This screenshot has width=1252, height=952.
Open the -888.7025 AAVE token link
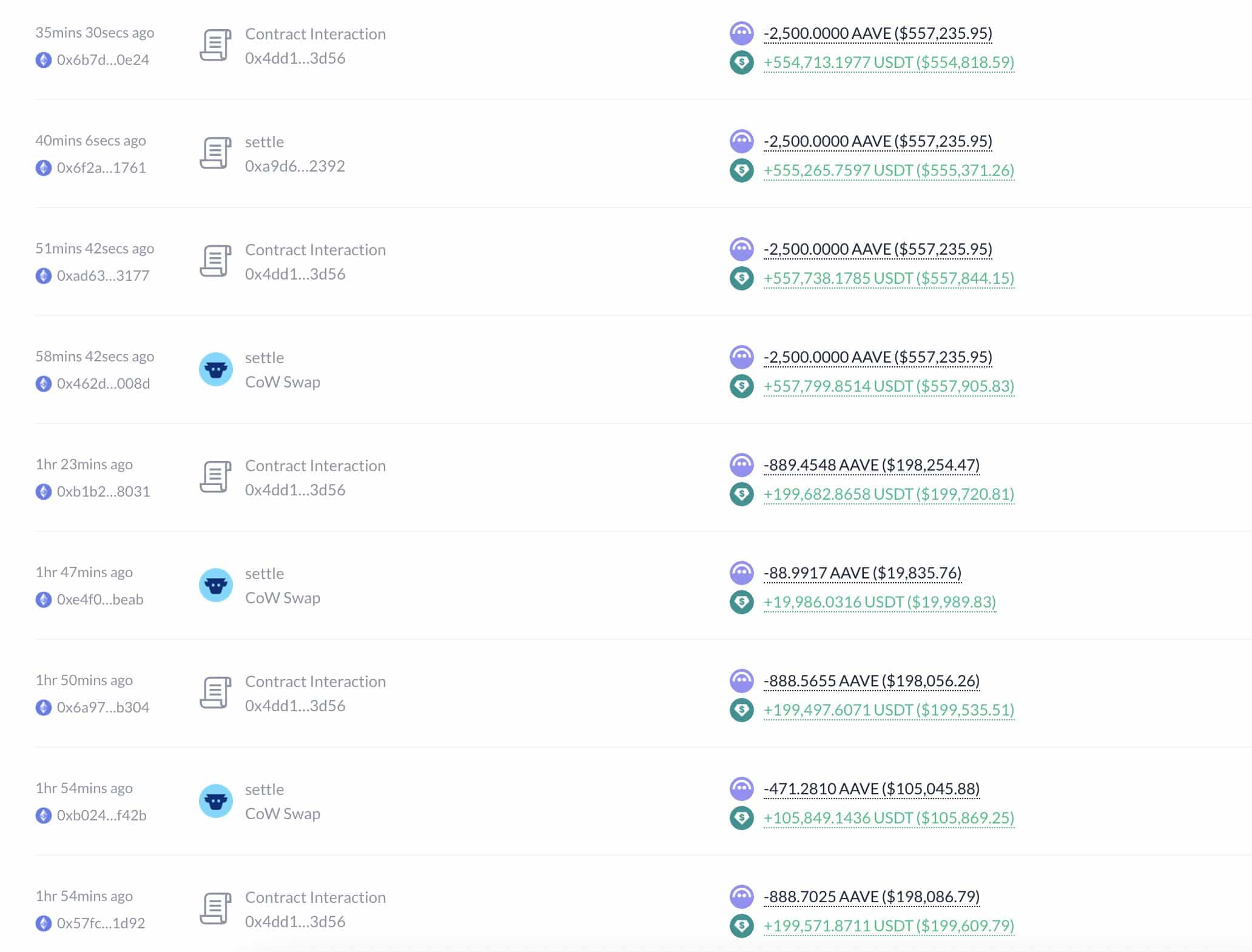[871, 897]
